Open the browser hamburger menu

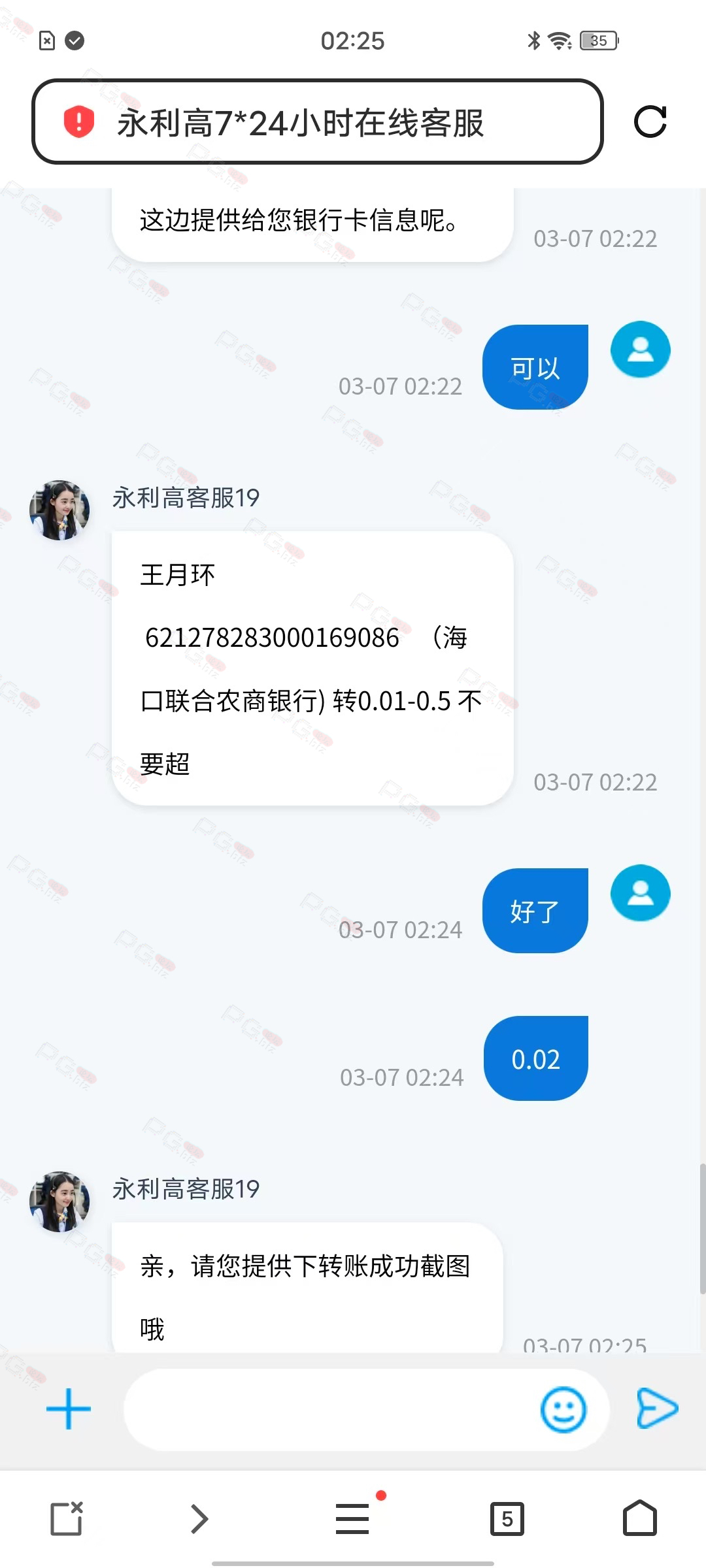[353, 1518]
